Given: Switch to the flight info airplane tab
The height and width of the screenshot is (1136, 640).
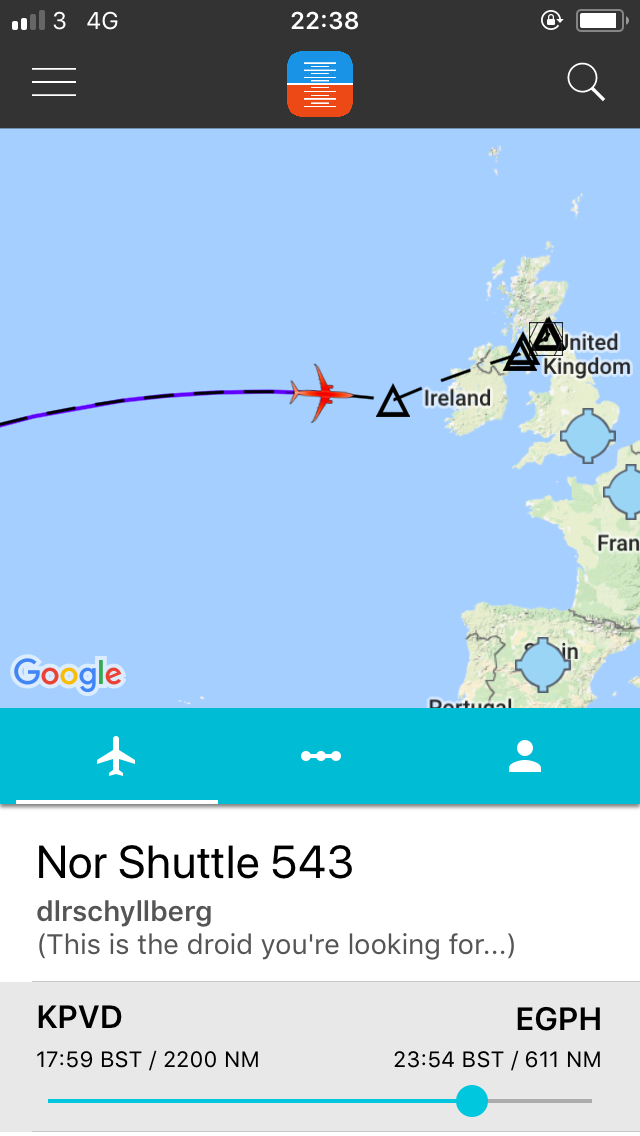Looking at the screenshot, I should click(117, 756).
